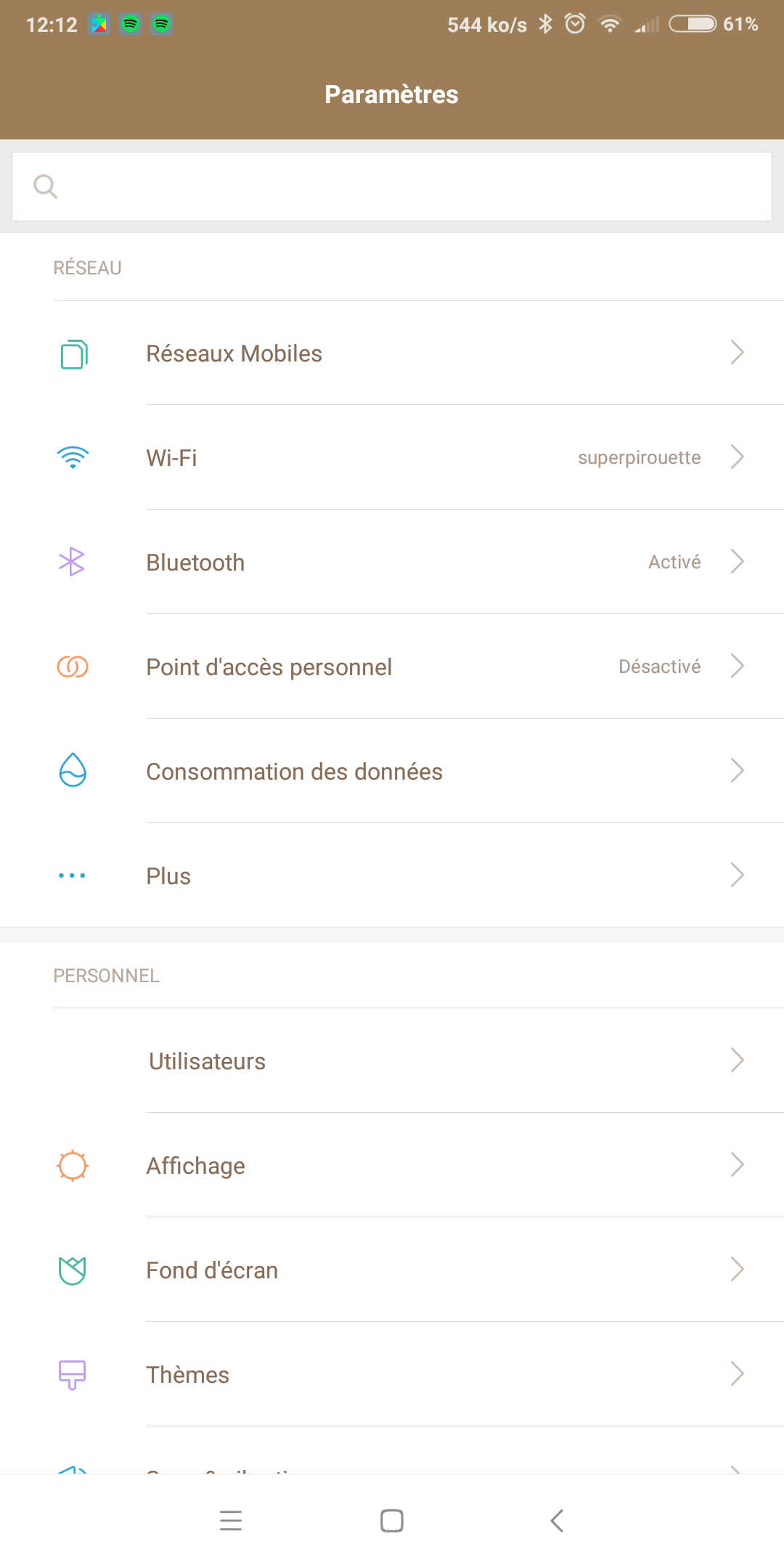Open Utilisateurs settings
Image resolution: width=784 pixels, height=1568 pixels.
point(392,1061)
